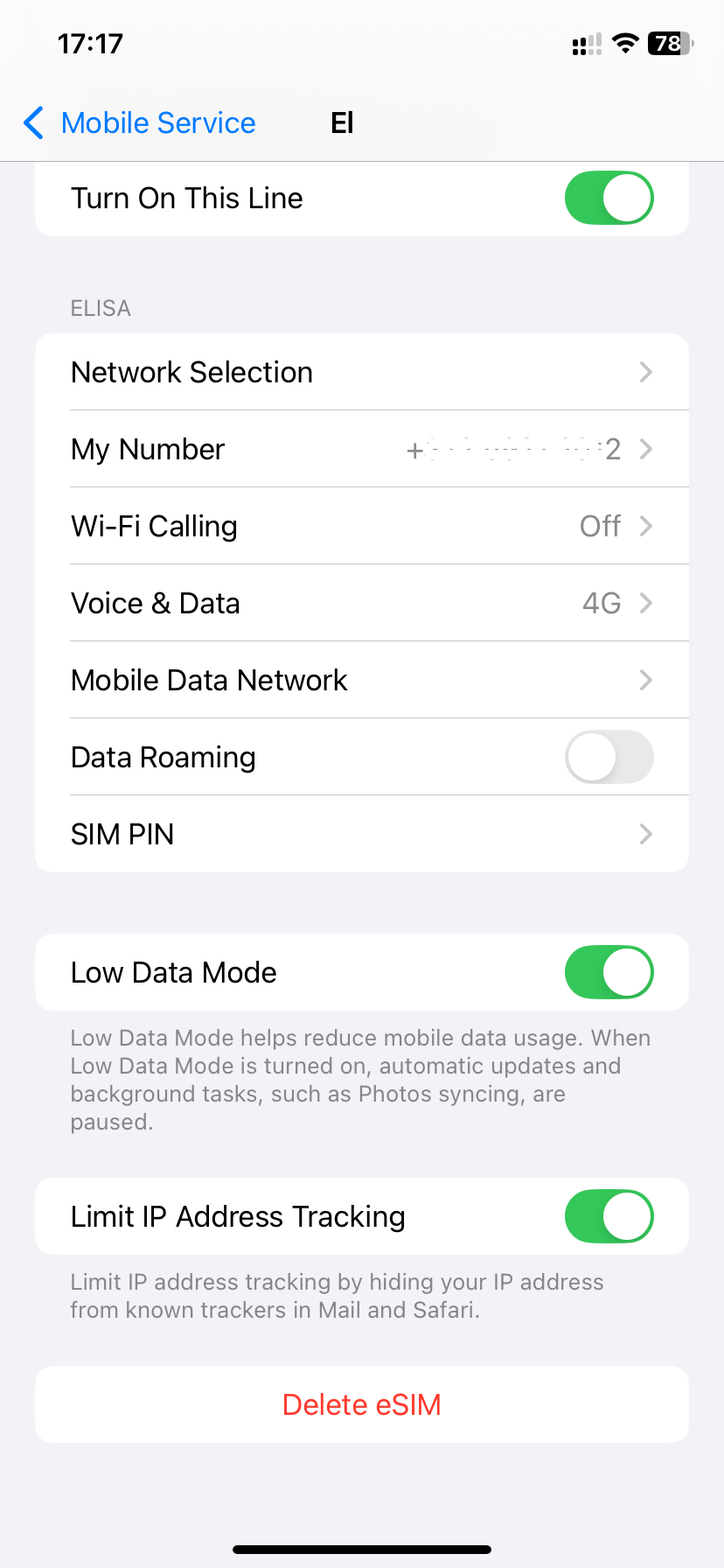Open Network Selection settings
This screenshot has height=1568, width=724.
362,373
